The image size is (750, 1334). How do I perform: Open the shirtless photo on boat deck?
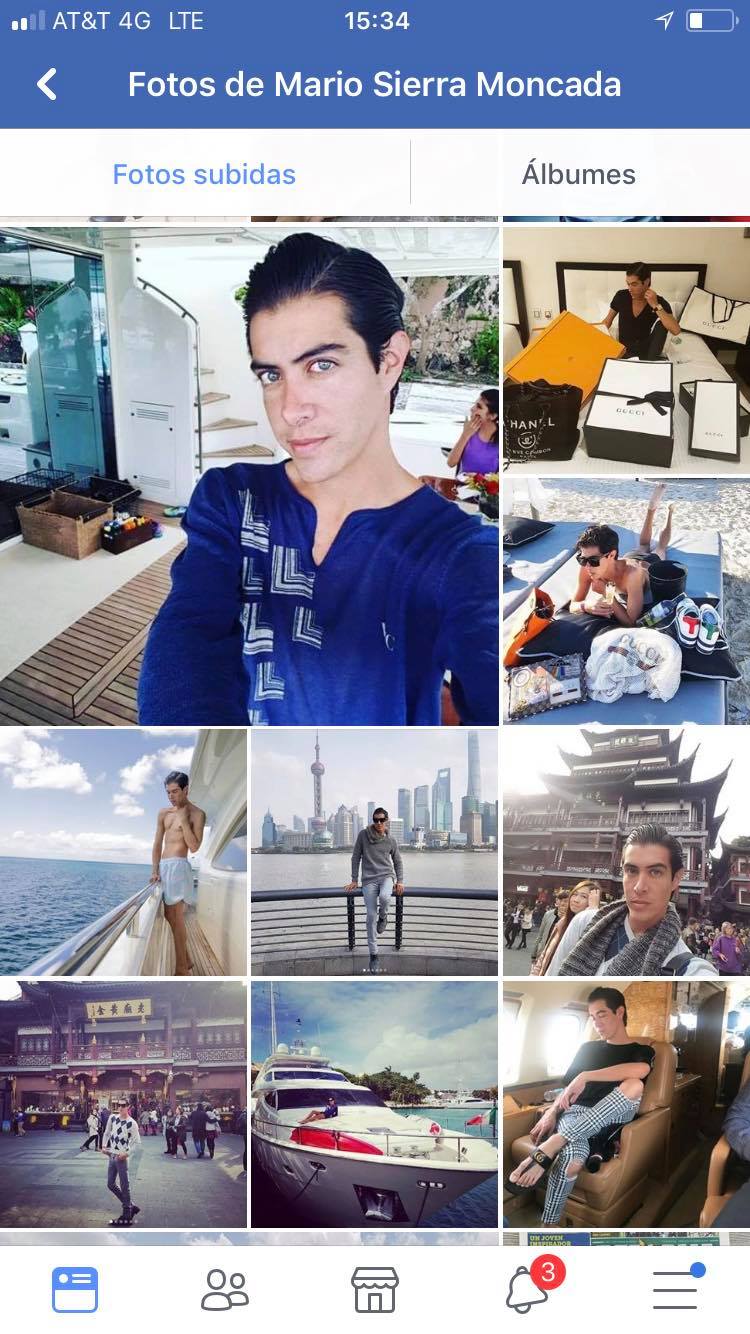pyautogui.click(x=123, y=852)
